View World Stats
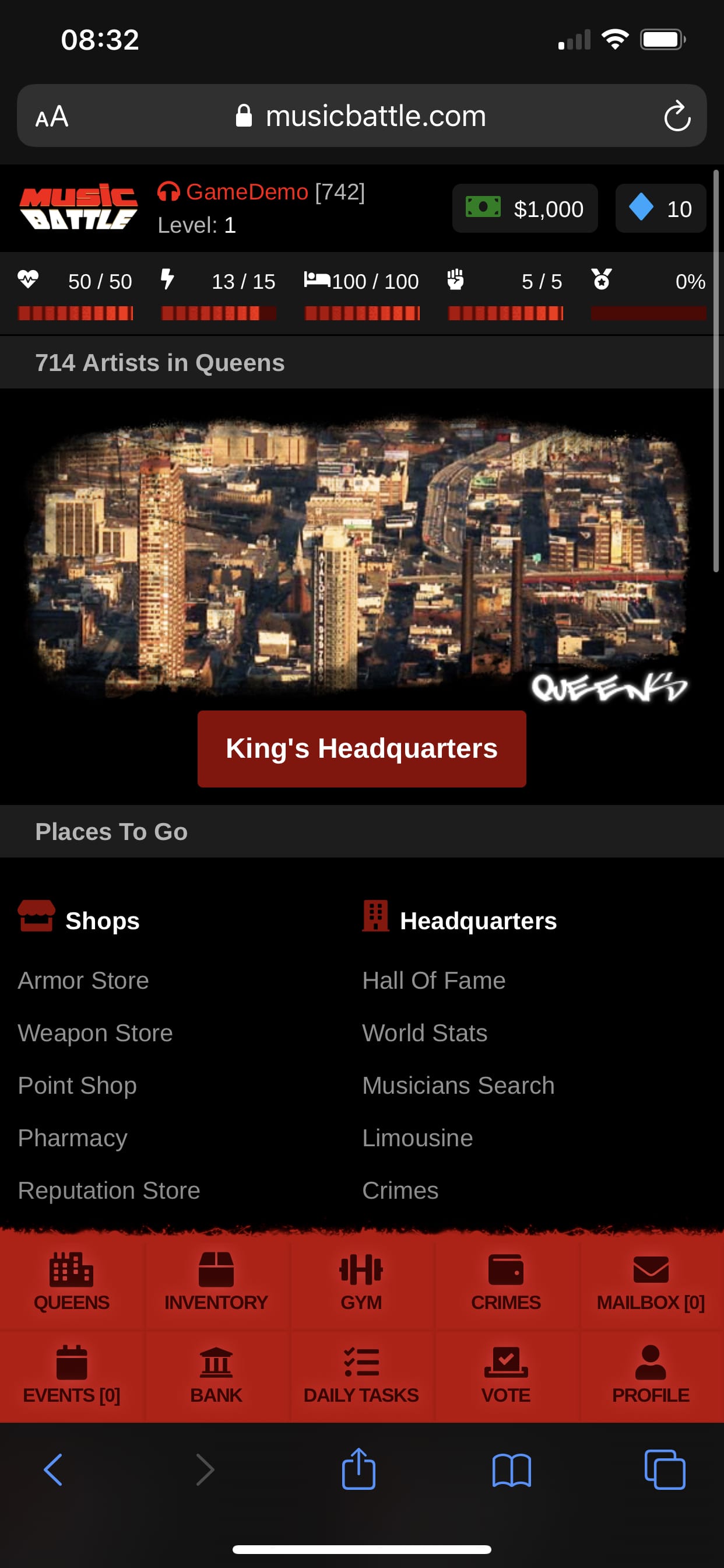This screenshot has height=1568, width=724. [x=424, y=1033]
